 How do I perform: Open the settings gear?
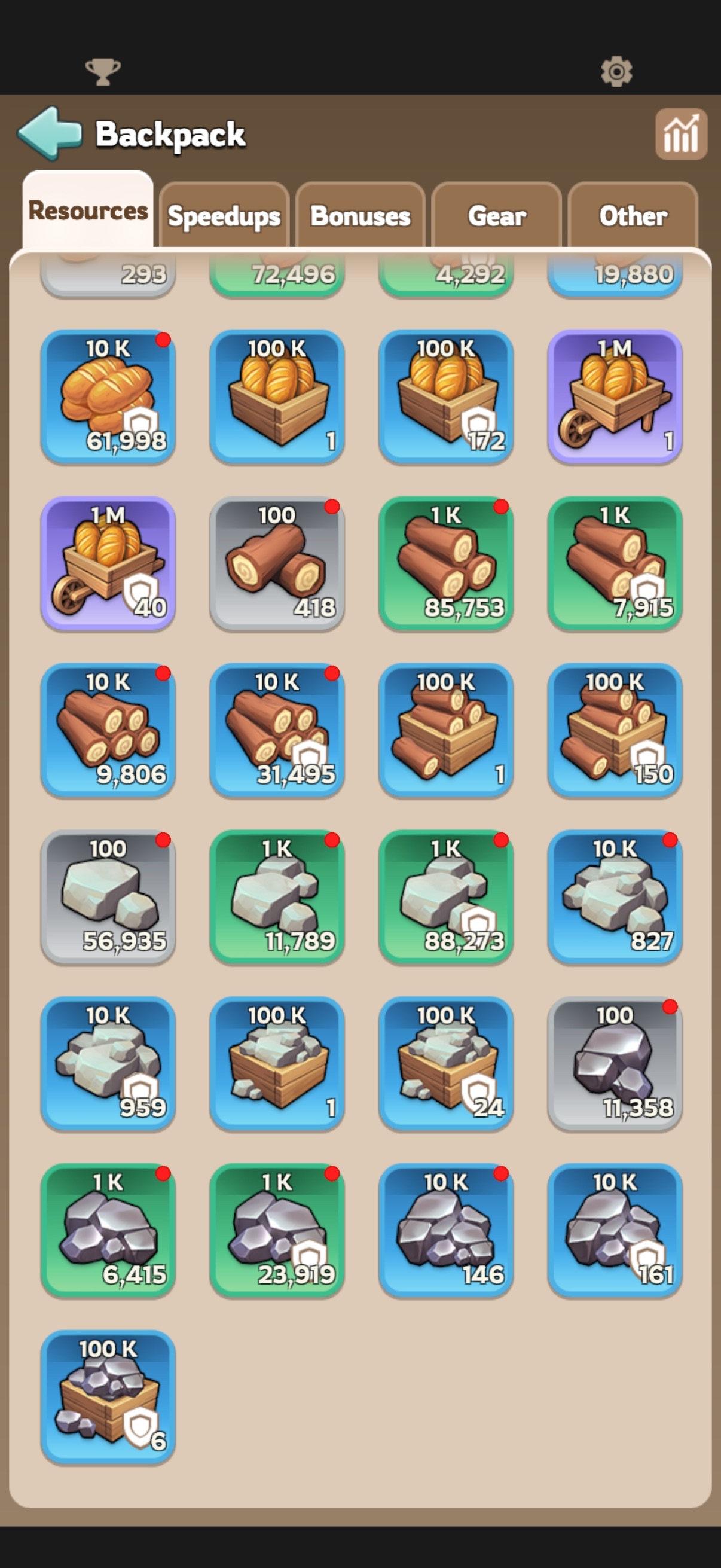tap(616, 71)
